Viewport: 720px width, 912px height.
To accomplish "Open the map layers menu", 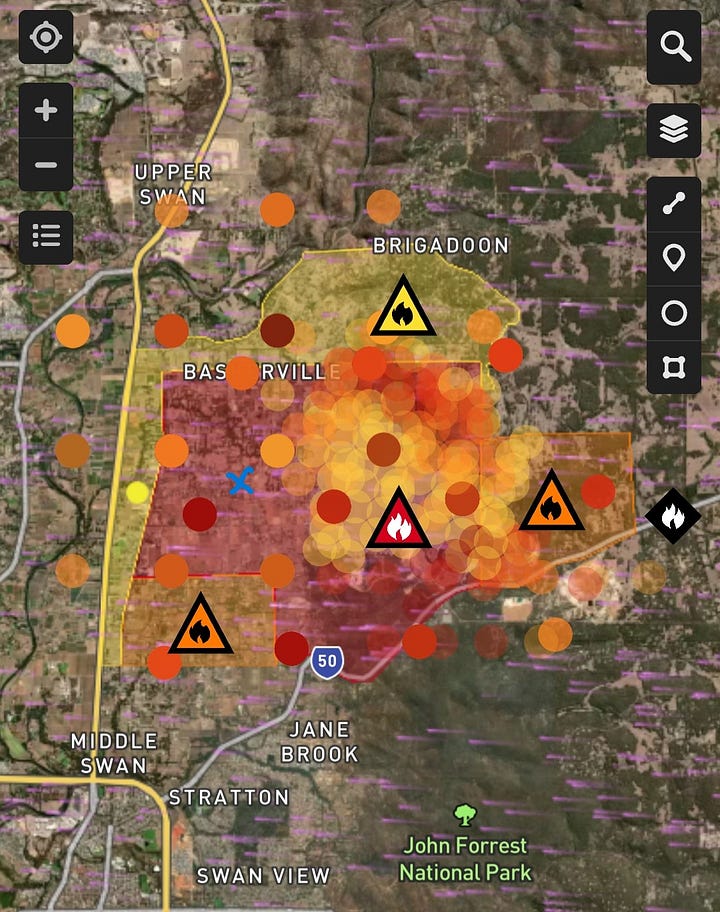I will (674, 130).
